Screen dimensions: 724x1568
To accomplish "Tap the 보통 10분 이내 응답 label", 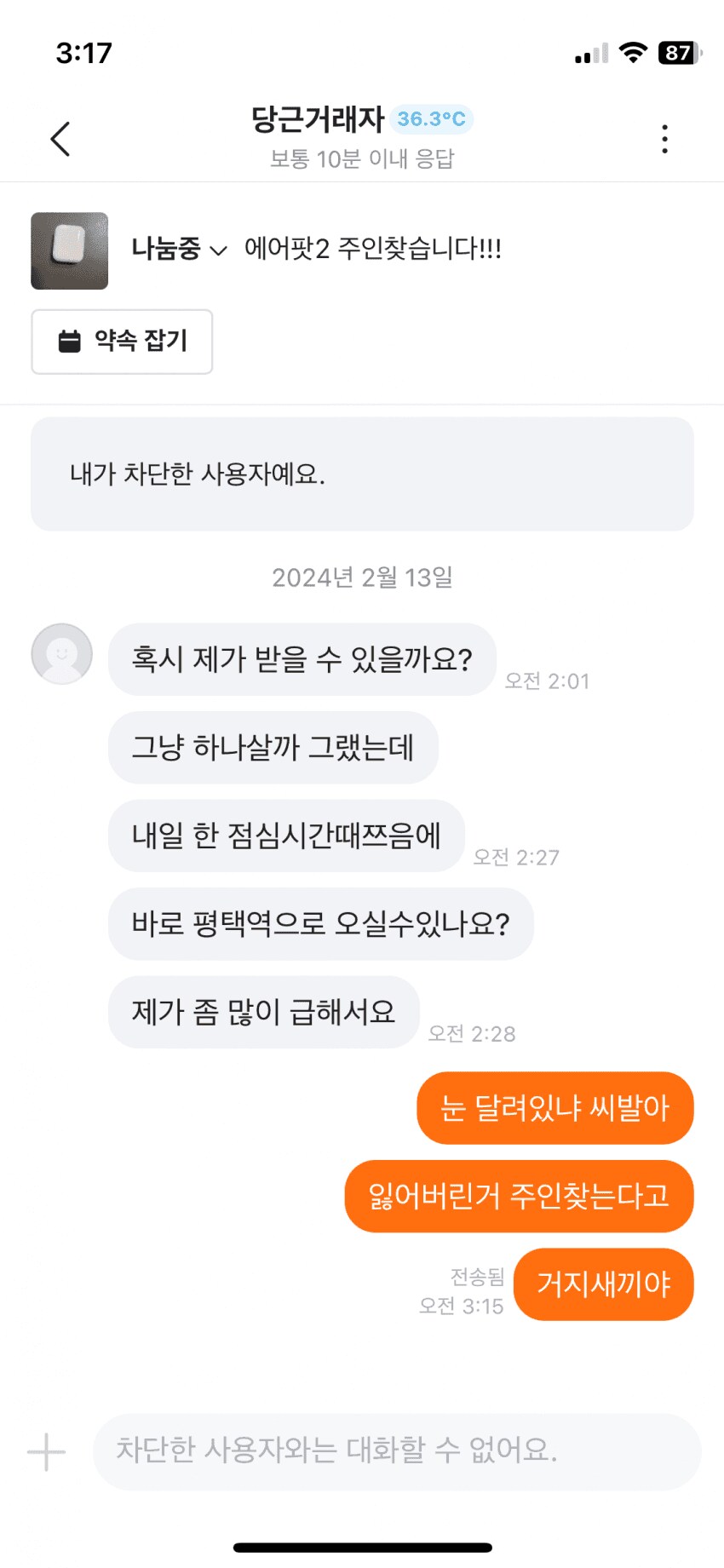I will 361,158.
